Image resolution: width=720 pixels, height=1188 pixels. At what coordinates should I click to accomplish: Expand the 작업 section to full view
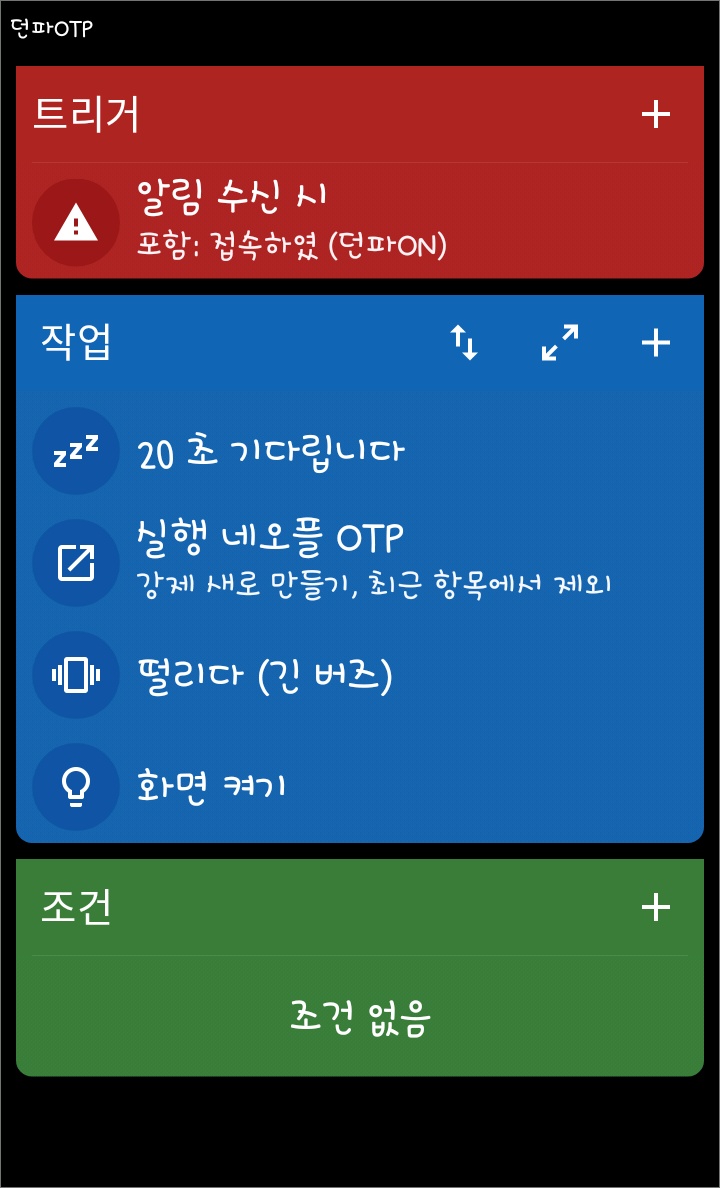coord(560,343)
